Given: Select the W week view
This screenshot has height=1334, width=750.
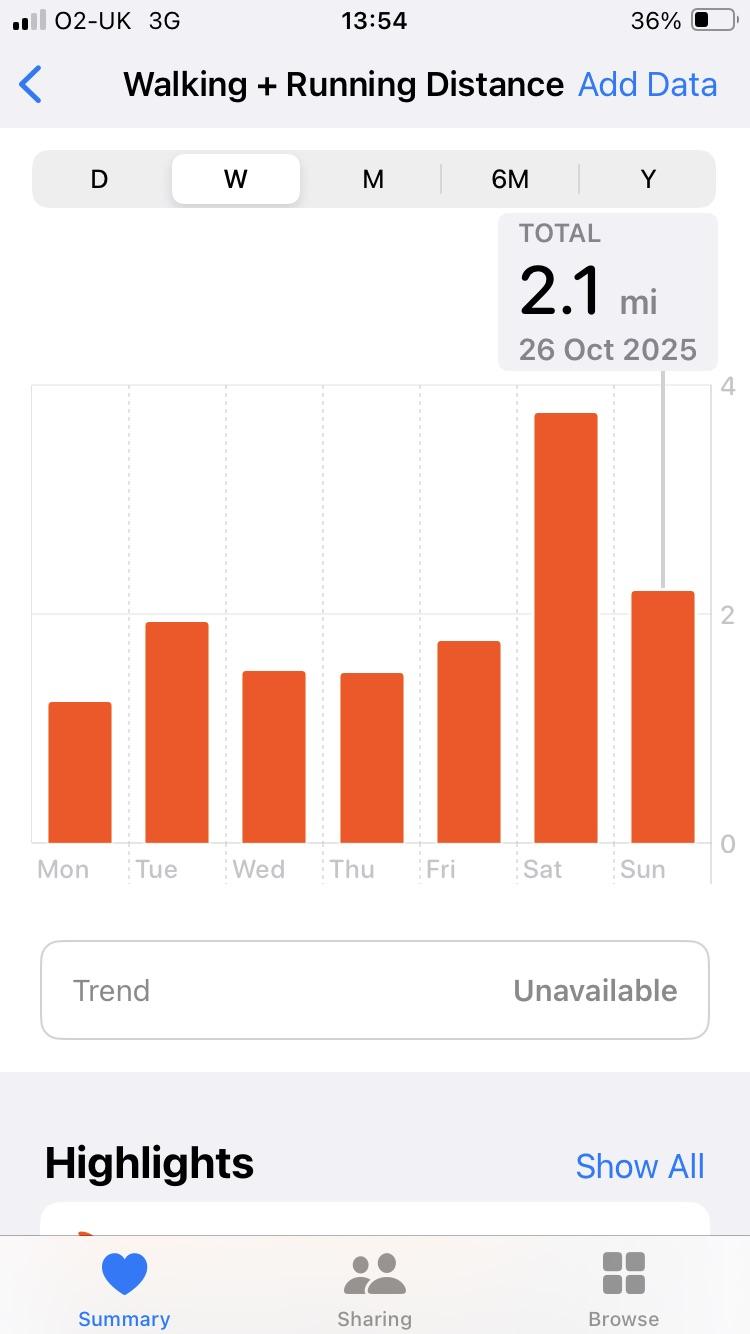Looking at the screenshot, I should click(236, 179).
